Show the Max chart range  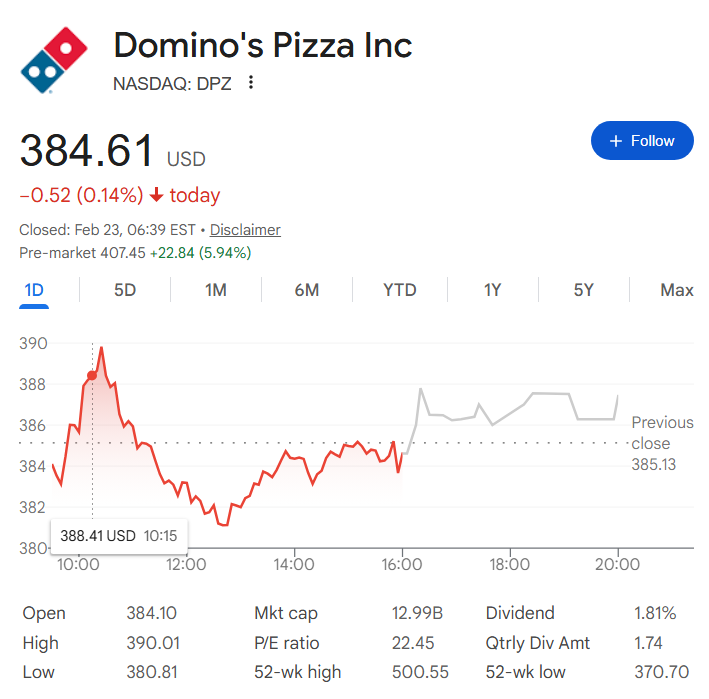point(677,290)
